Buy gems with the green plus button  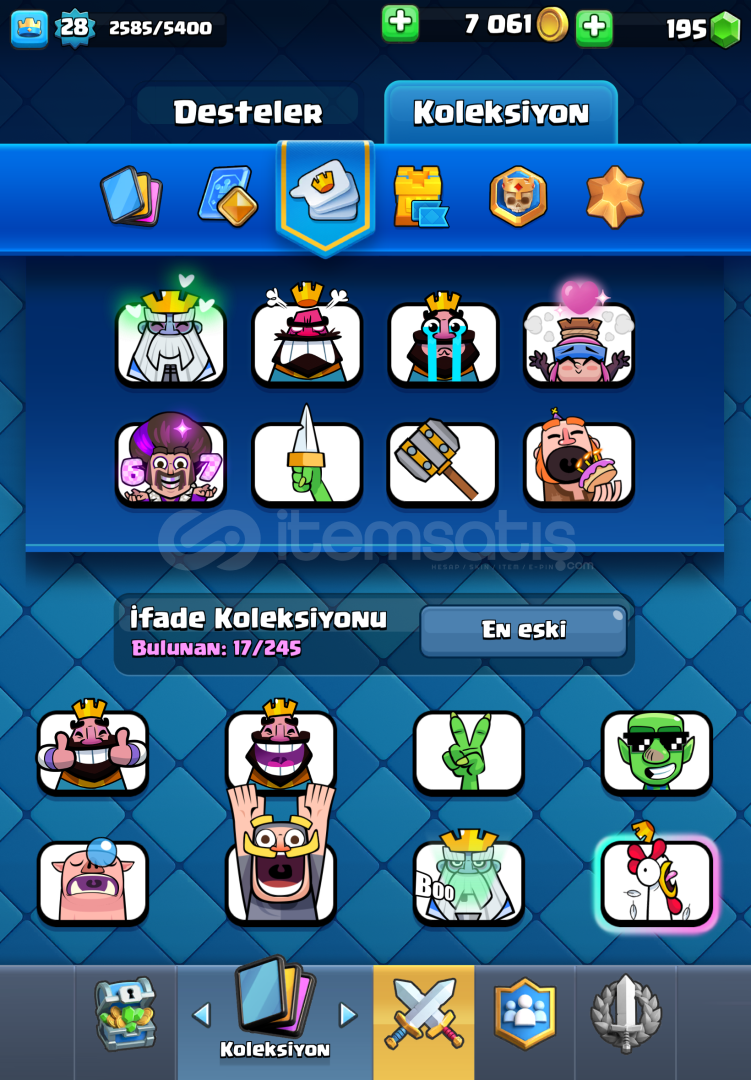pyautogui.click(x=594, y=27)
